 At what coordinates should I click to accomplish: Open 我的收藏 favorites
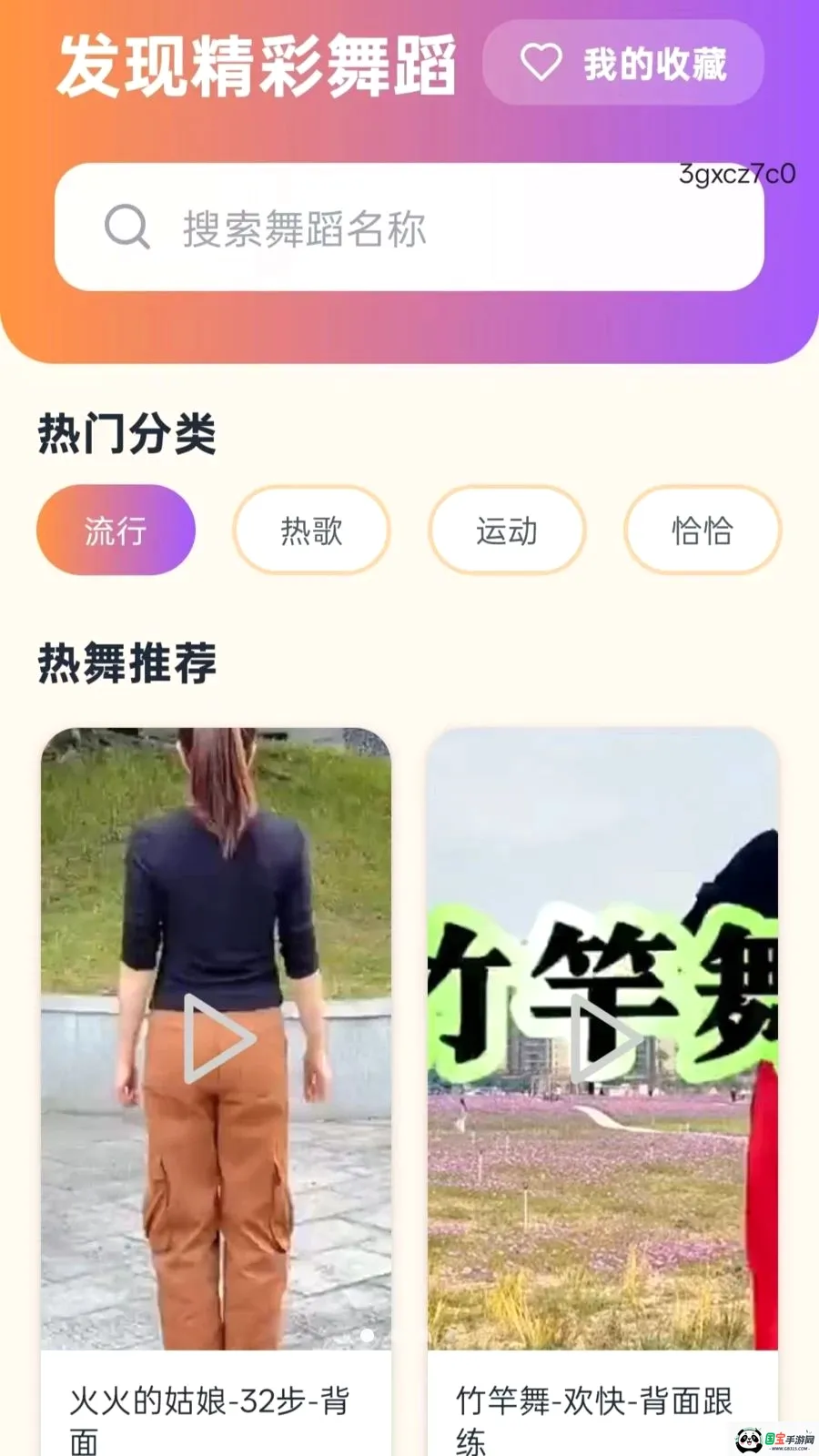pyautogui.click(x=623, y=64)
